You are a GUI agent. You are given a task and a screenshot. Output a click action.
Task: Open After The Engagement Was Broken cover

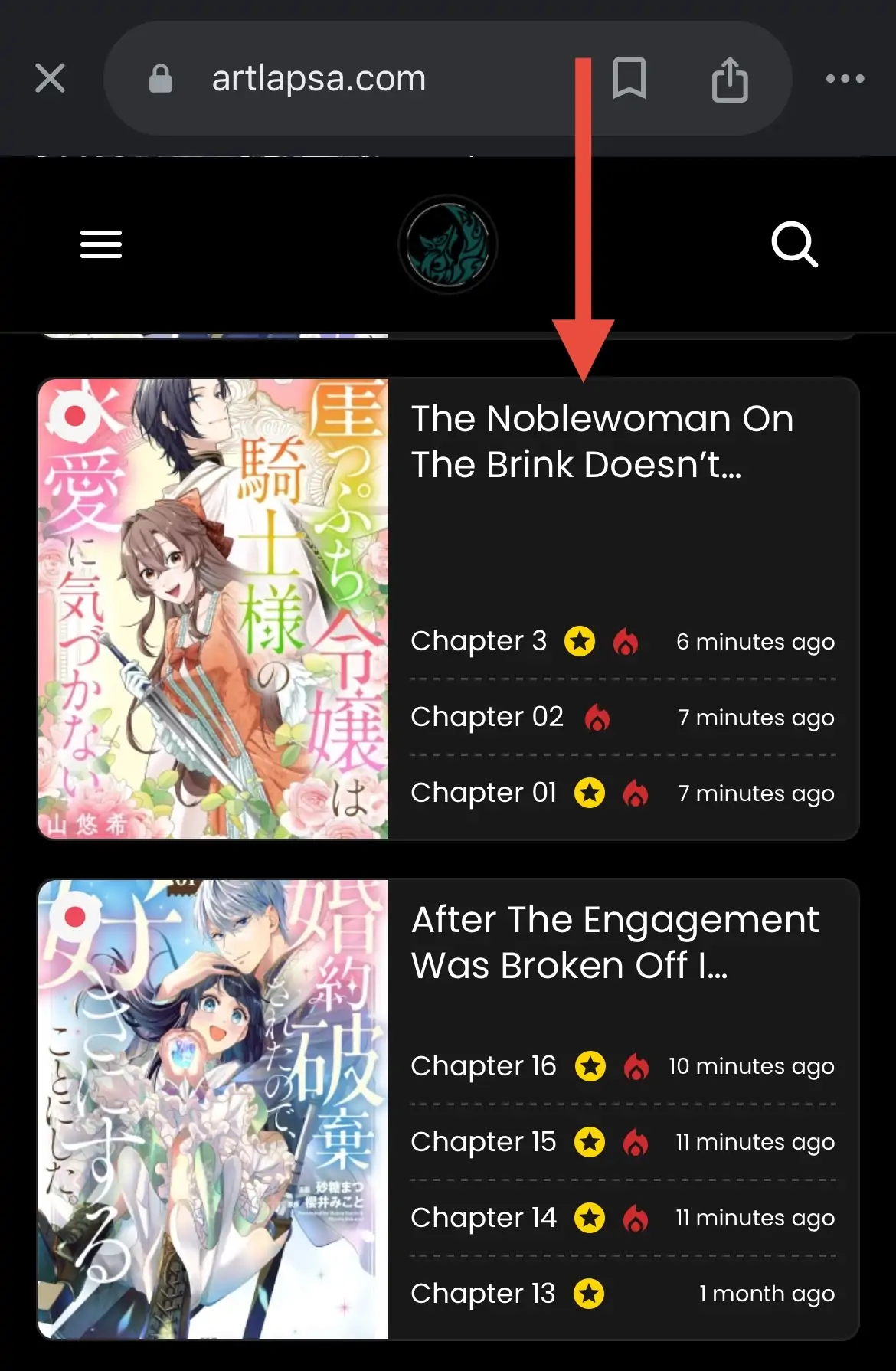[214, 1109]
